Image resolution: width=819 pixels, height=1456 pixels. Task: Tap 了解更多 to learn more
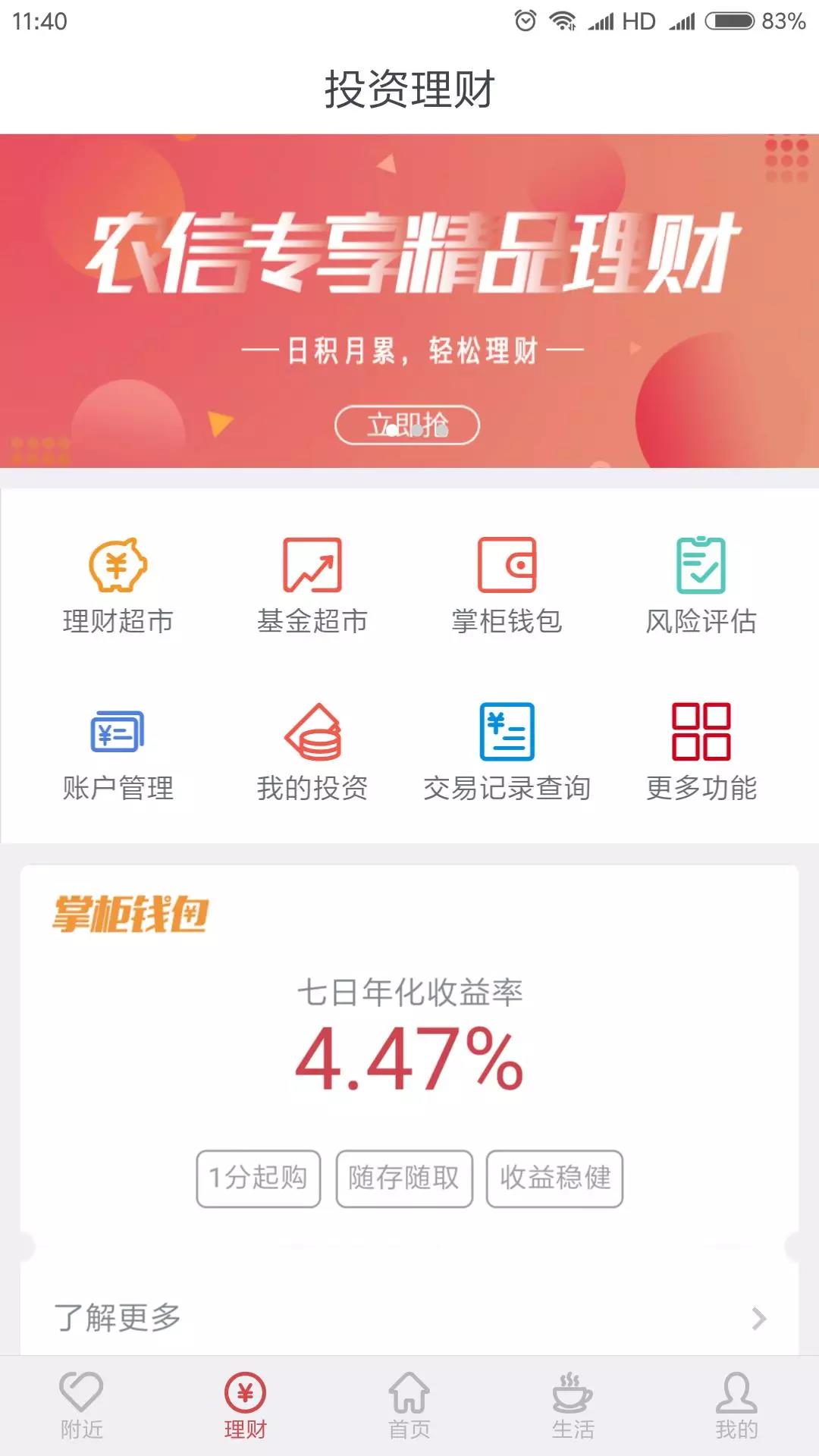pyautogui.click(x=409, y=1318)
